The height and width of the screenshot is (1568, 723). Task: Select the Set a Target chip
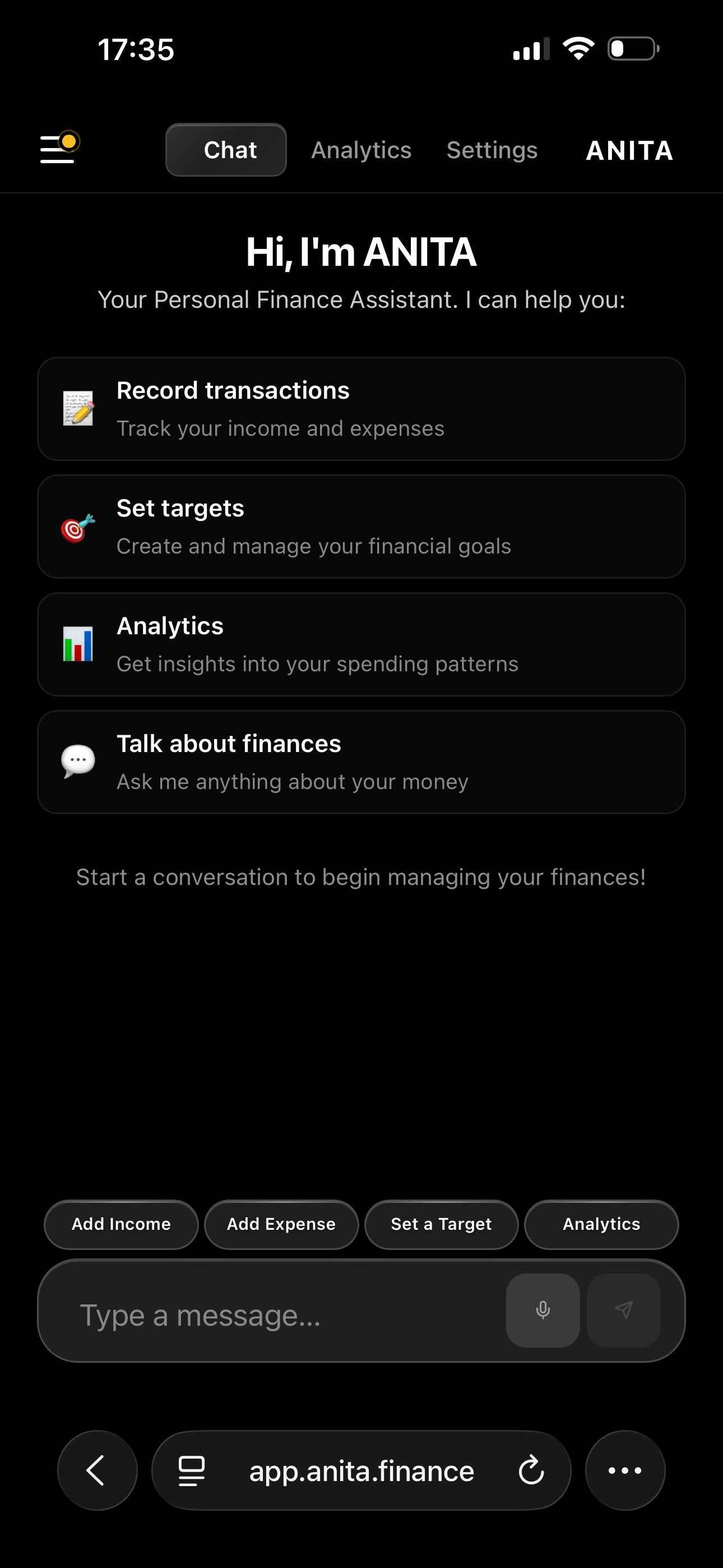click(441, 1224)
